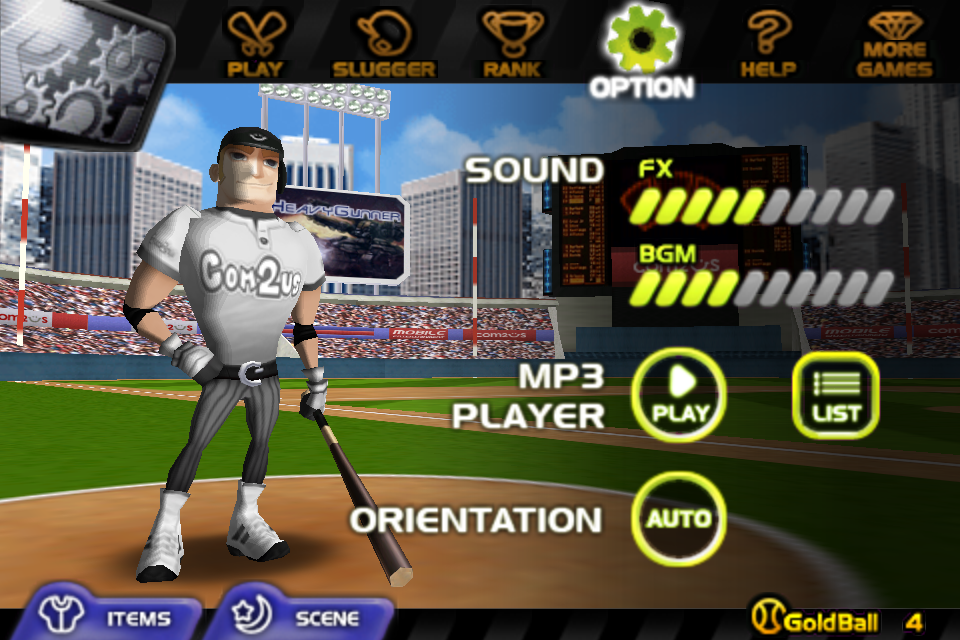The height and width of the screenshot is (640, 960).
Task: Adjust the BGM volume bar
Action: (762, 288)
